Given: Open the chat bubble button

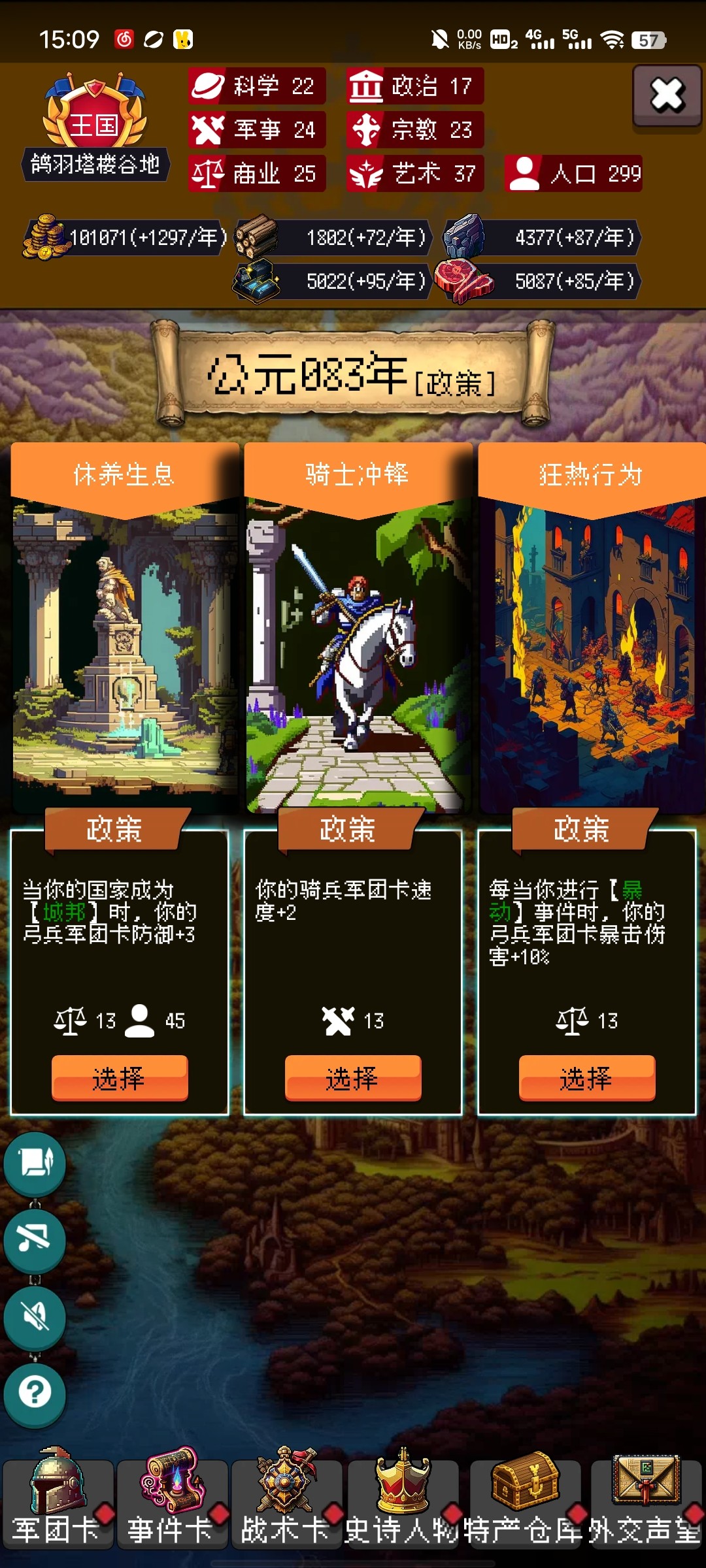Looking at the screenshot, I should coord(35,1162).
